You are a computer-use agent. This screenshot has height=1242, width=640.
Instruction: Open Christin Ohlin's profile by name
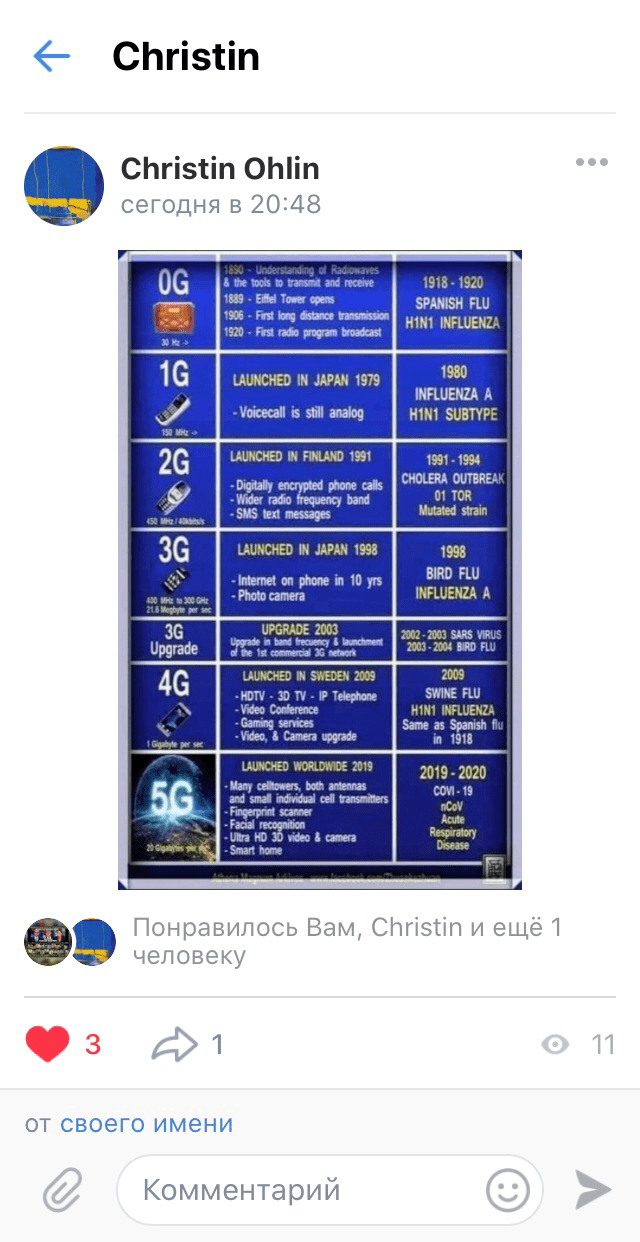(x=220, y=169)
